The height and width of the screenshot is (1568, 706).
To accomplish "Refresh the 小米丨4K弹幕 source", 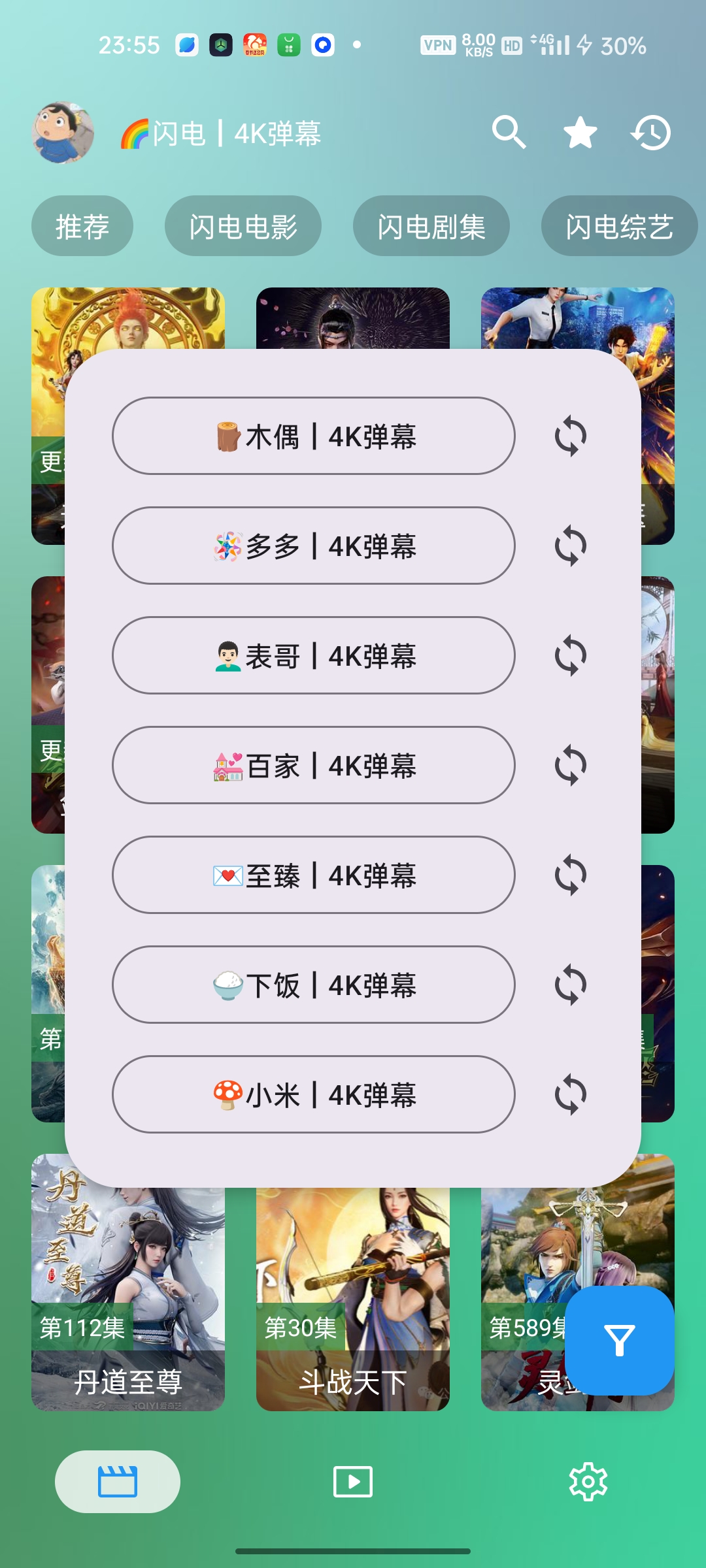I will point(571,1094).
